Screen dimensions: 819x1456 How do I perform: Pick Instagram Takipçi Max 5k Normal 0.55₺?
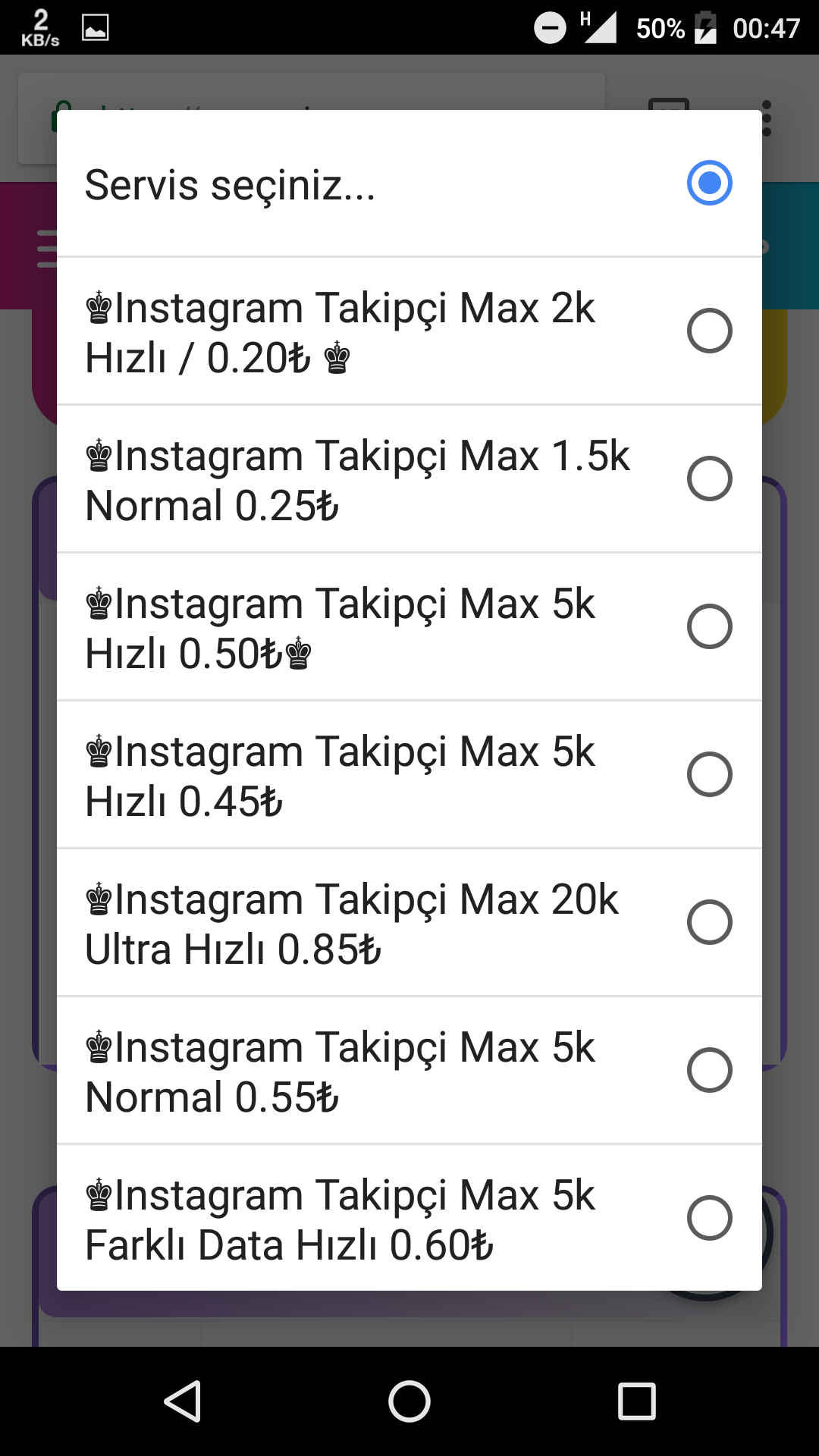pos(409,1071)
